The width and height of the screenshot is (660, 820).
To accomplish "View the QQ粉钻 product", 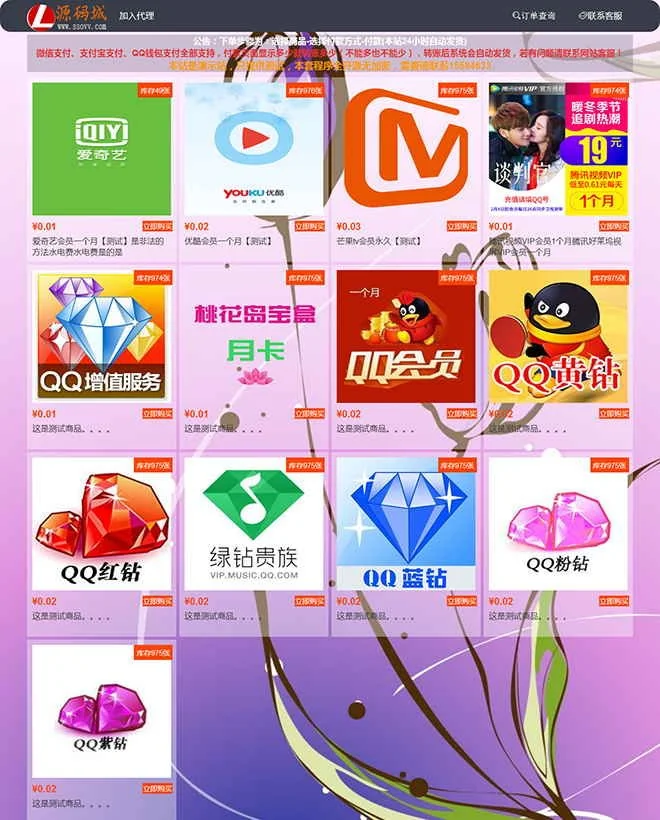I will coord(558,523).
